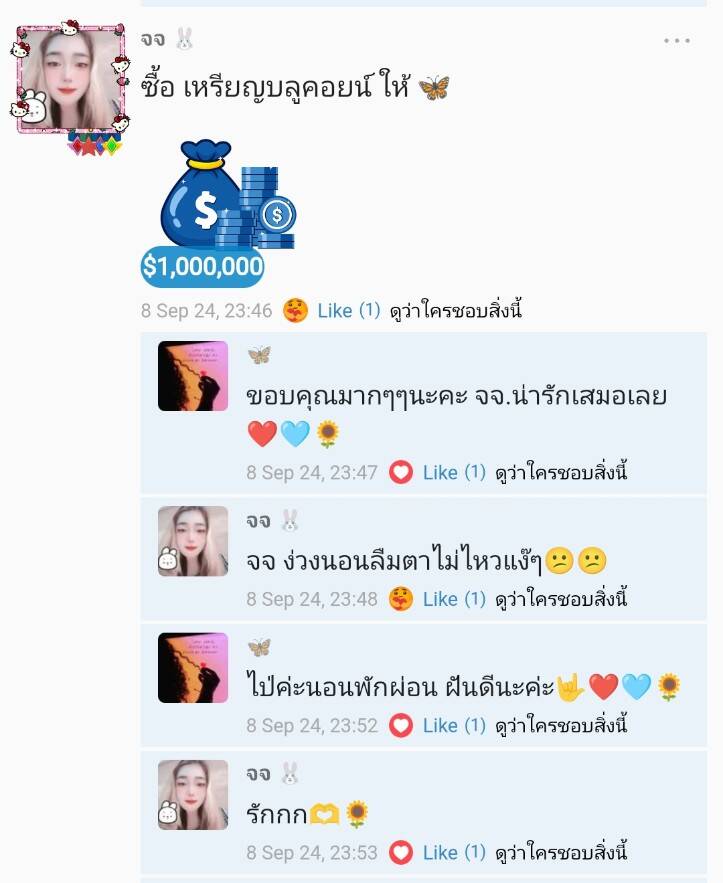Open butterfly user's avatar on 23:52 reply

click(193, 668)
